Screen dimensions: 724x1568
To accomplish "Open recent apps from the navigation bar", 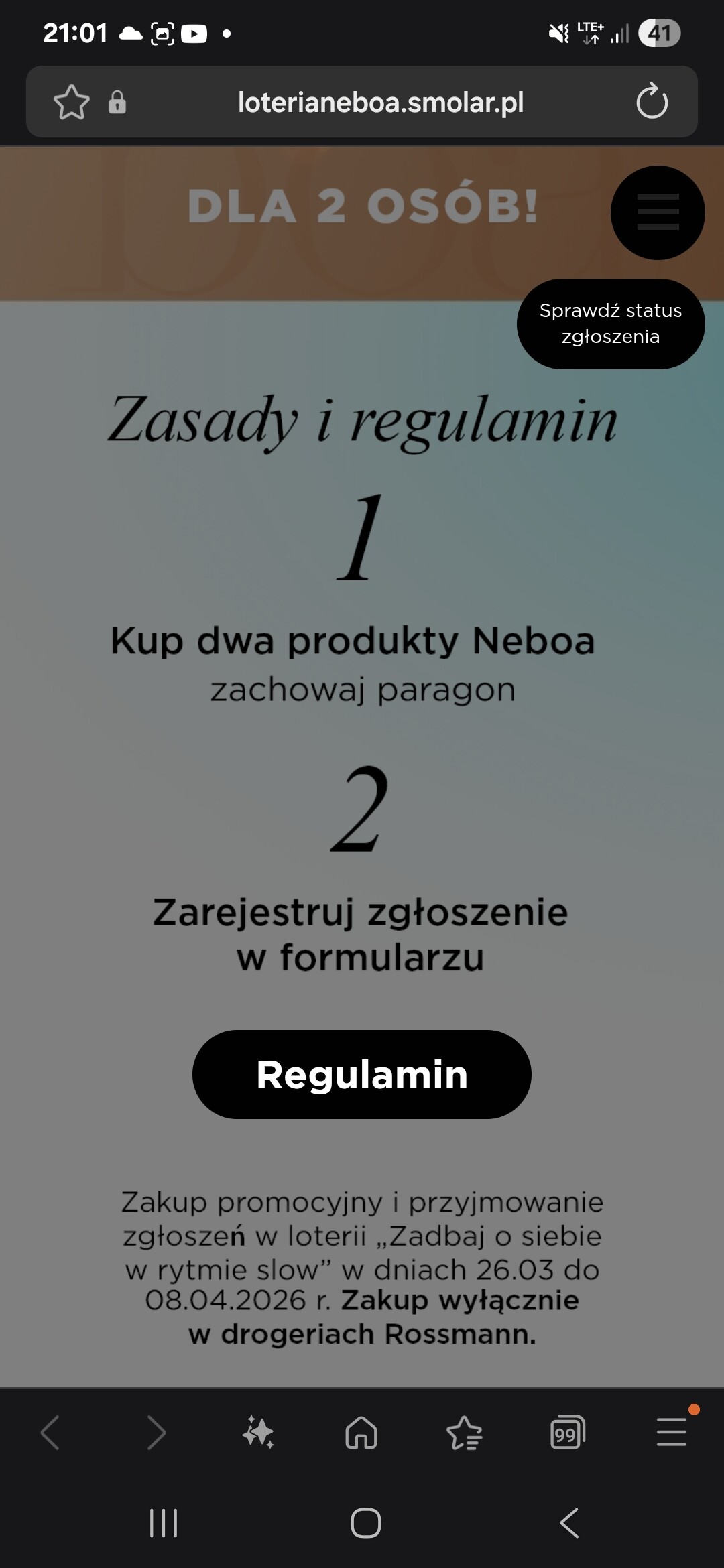I will point(164,1523).
